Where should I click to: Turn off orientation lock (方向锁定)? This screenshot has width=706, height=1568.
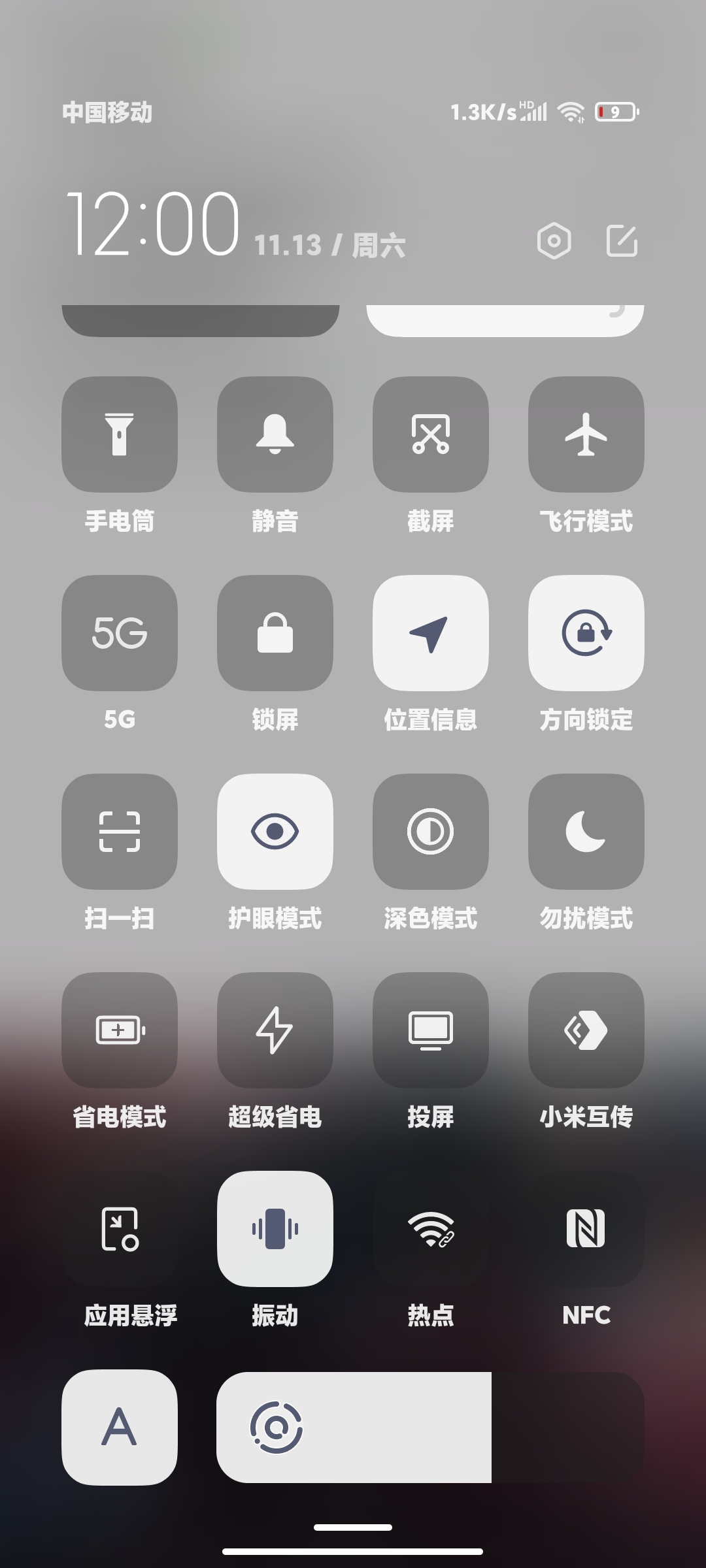[586, 633]
